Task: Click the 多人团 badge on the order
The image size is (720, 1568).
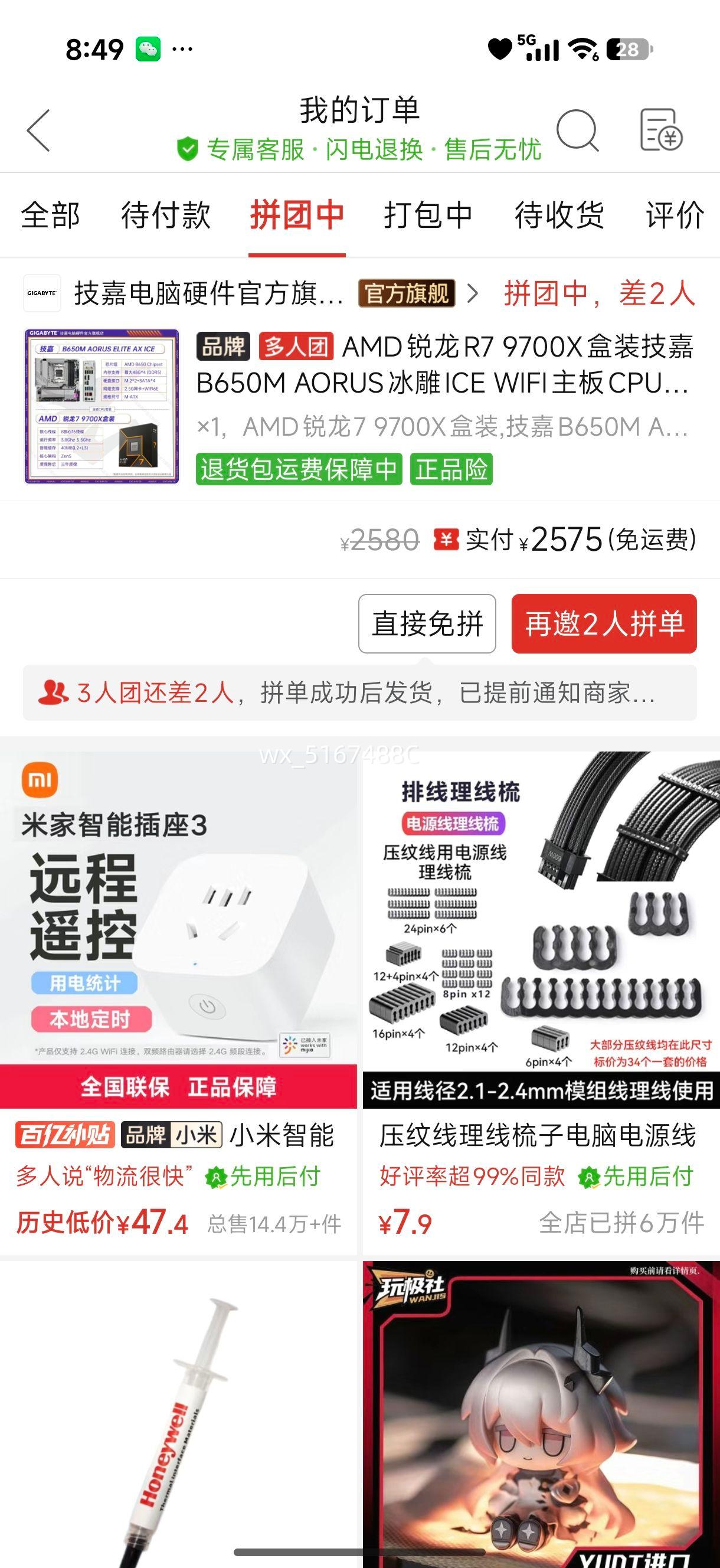Action: pyautogui.click(x=297, y=349)
